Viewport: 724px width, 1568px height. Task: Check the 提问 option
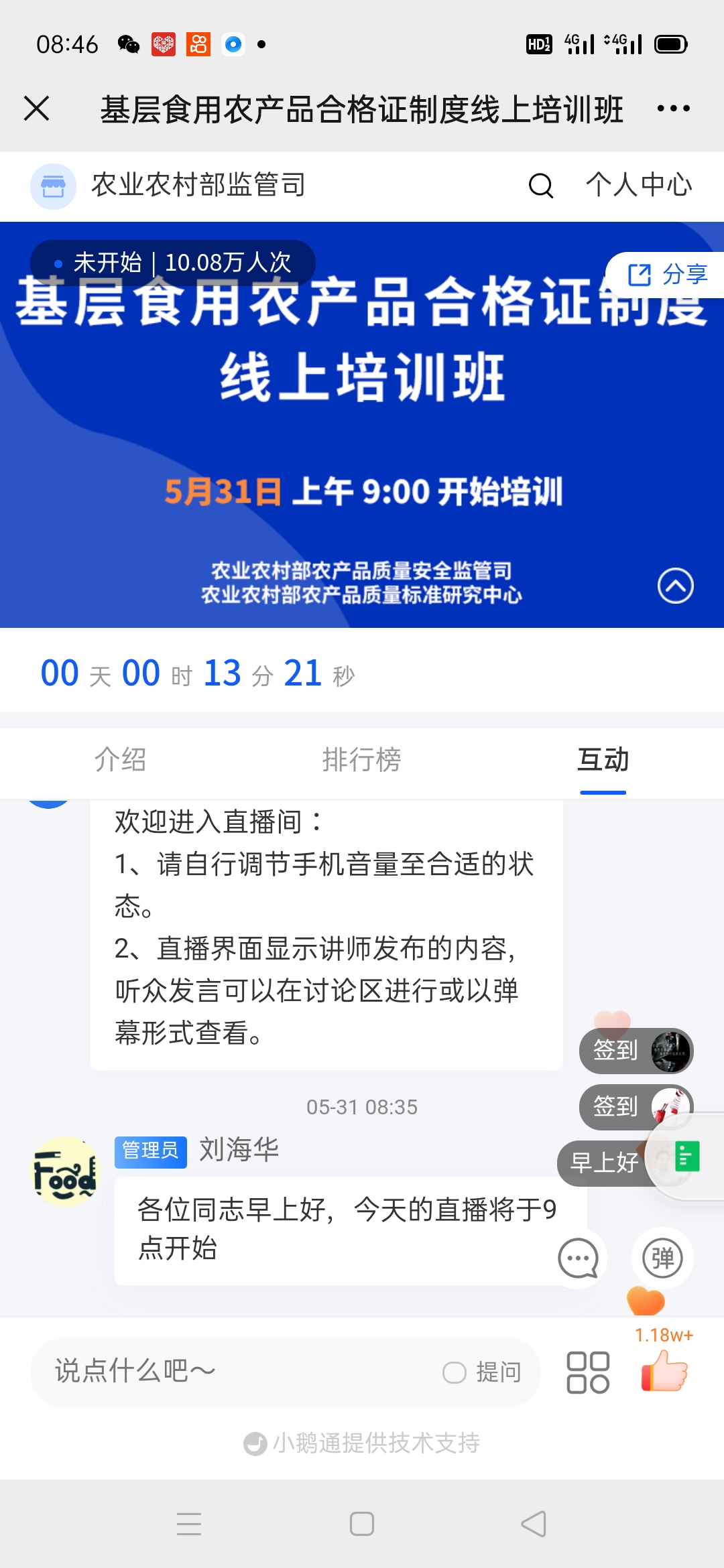[482, 1372]
